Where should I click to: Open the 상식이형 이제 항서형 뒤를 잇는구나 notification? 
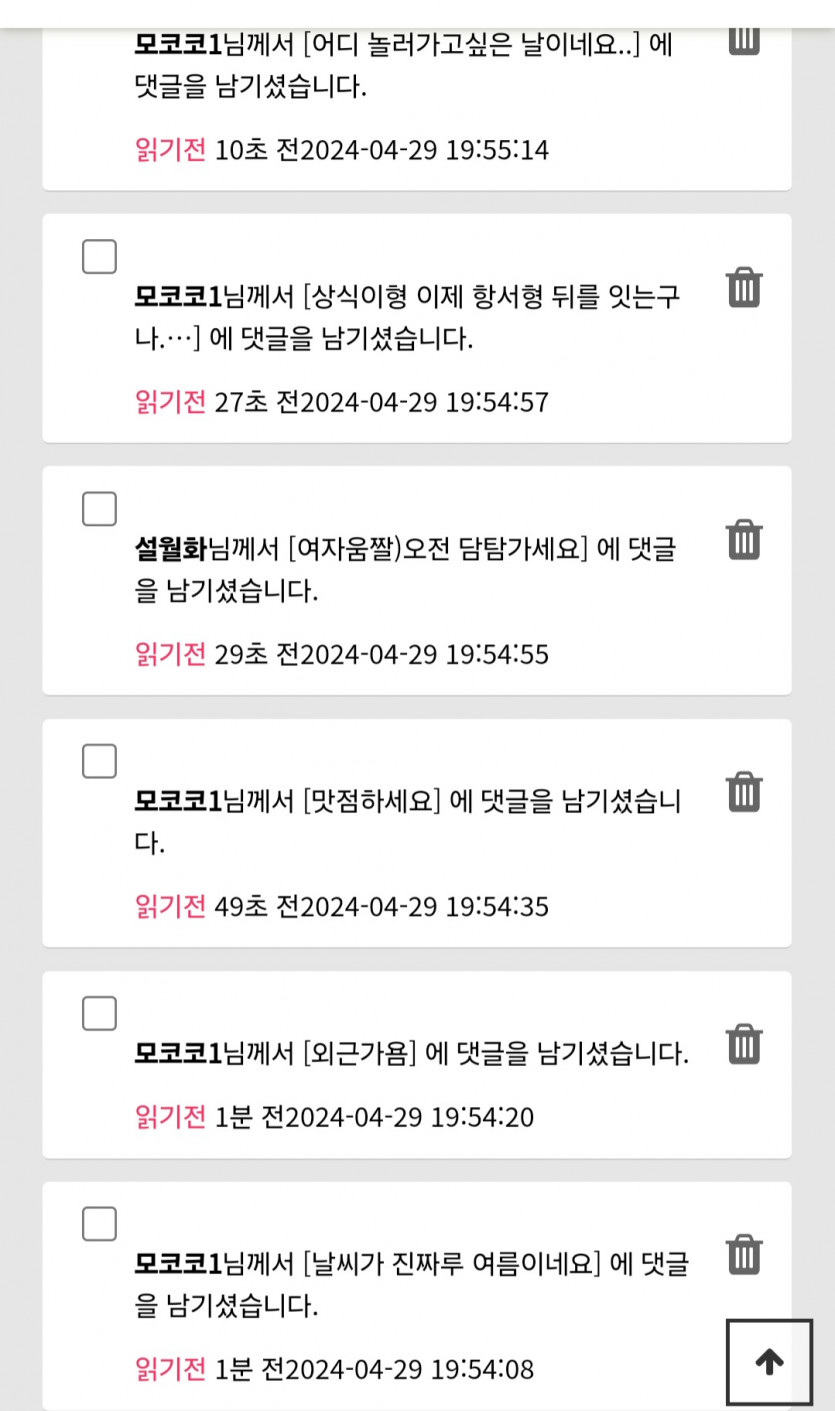point(406,317)
